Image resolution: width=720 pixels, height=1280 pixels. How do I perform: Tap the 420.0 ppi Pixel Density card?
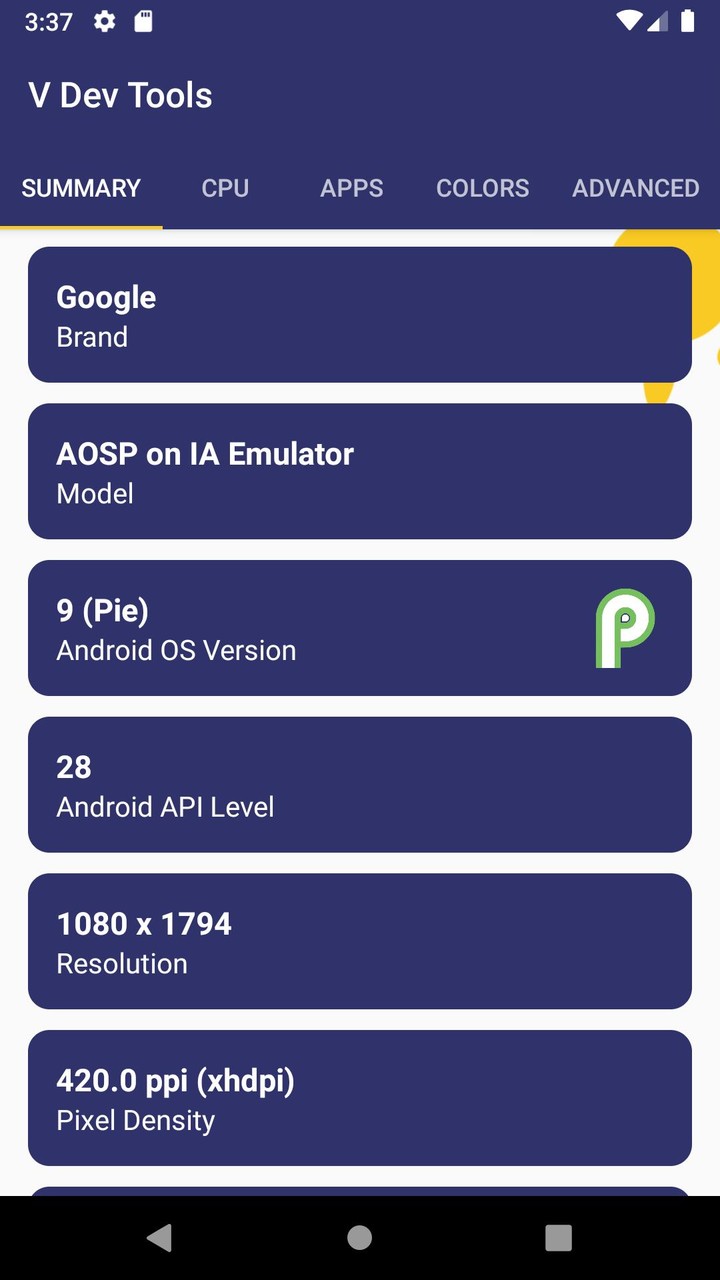[x=360, y=1097]
